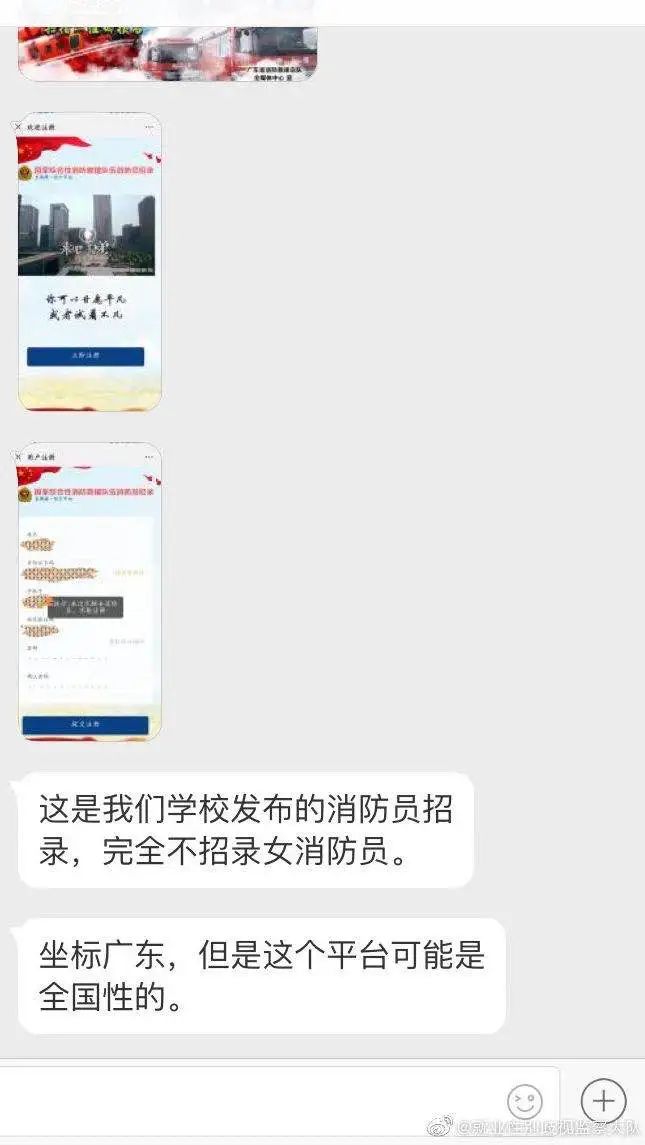Image resolution: width=645 pixels, height=1145 pixels.
Task: Open the image showing the user registration form
Action: (89, 591)
